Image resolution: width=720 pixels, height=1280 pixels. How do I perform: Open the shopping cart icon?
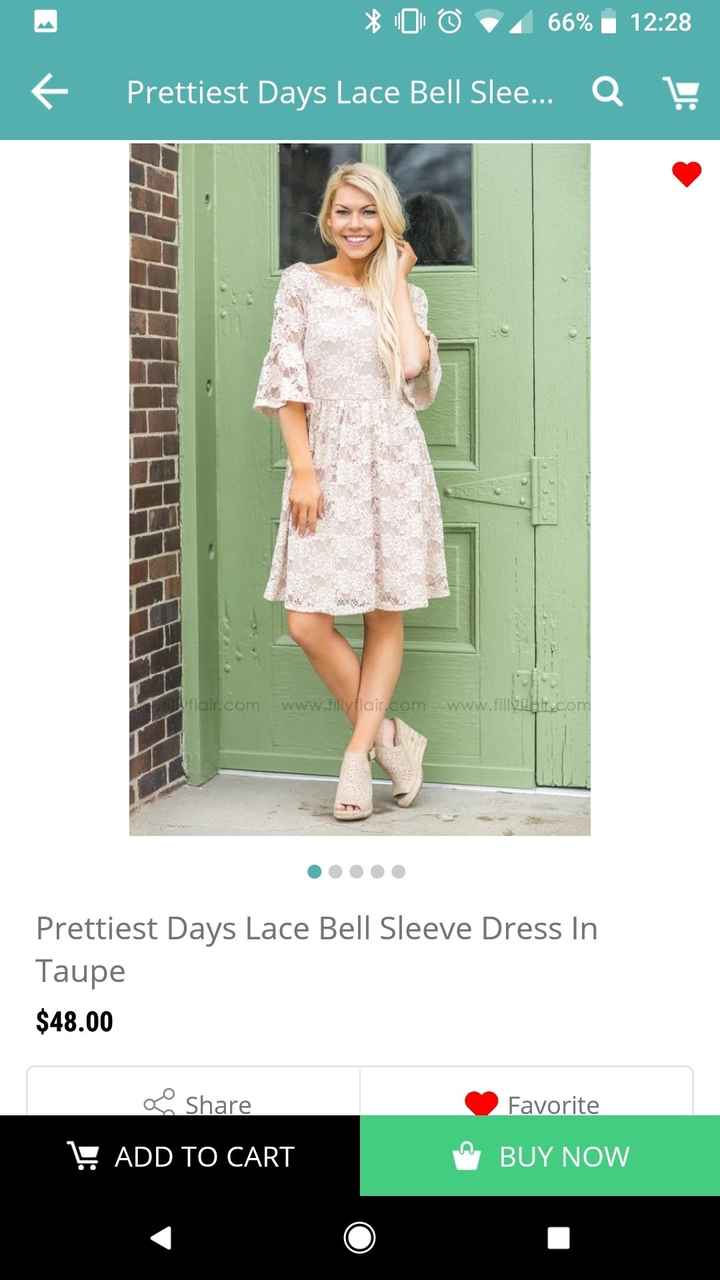tap(681, 93)
